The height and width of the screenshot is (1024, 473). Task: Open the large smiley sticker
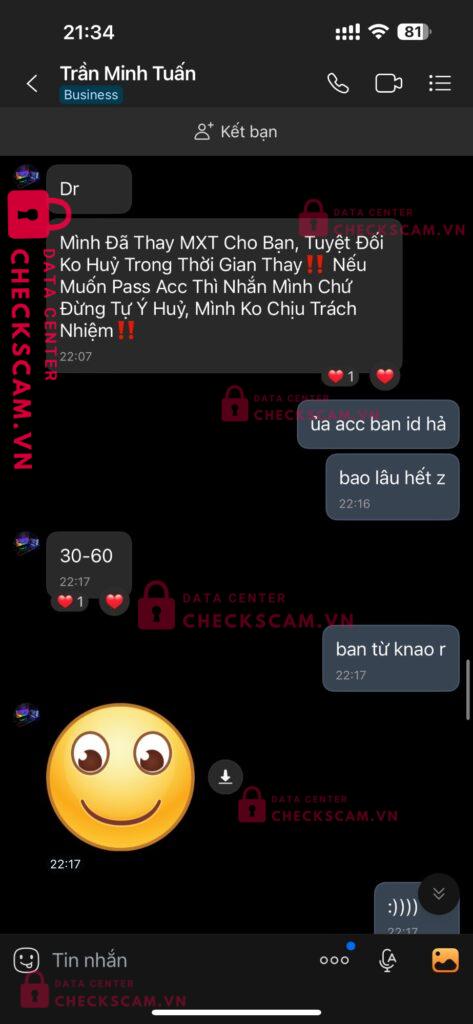(120, 776)
